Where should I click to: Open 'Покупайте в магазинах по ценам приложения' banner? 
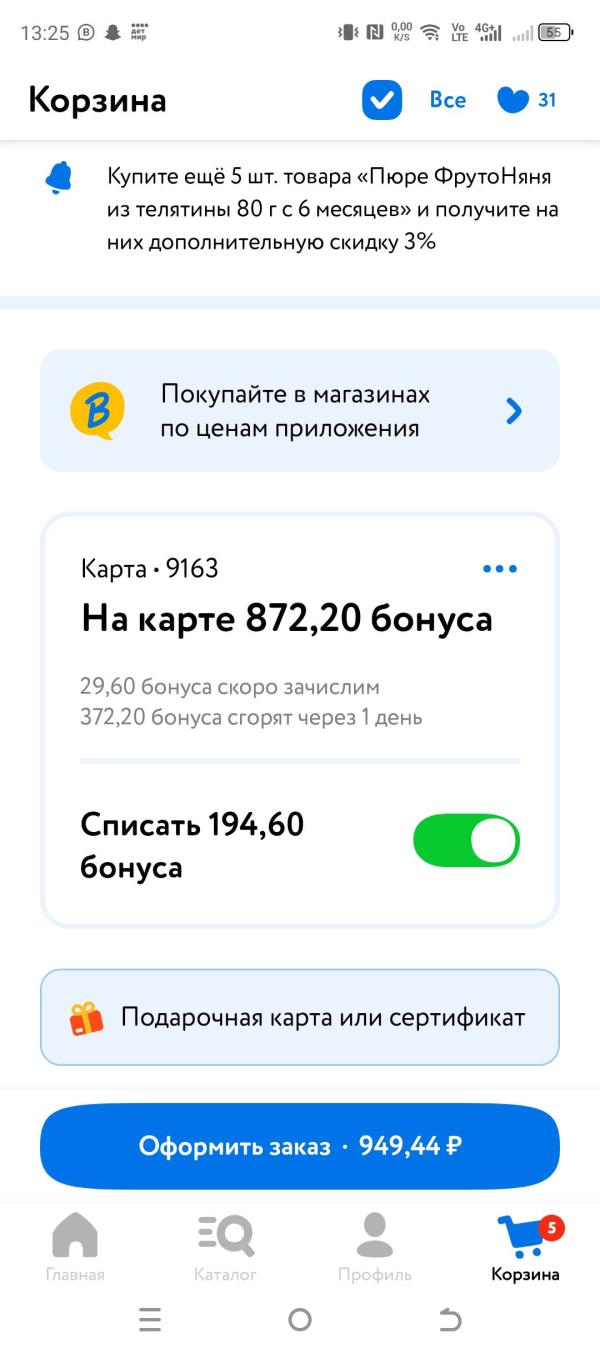click(x=300, y=411)
